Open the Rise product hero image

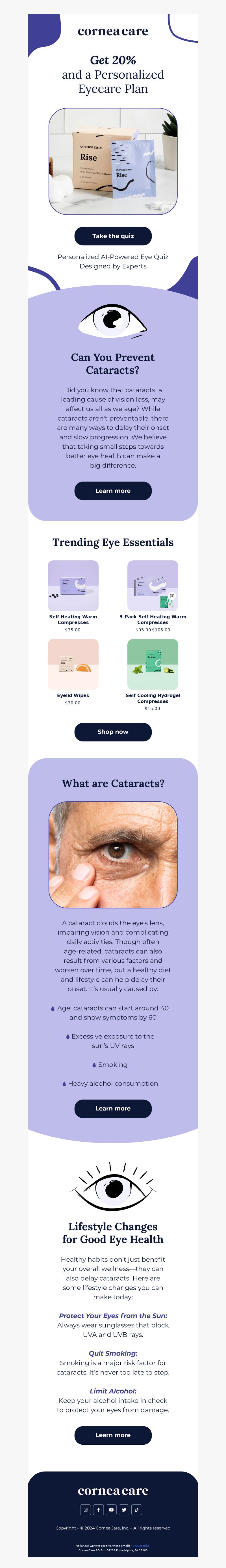(x=113, y=161)
